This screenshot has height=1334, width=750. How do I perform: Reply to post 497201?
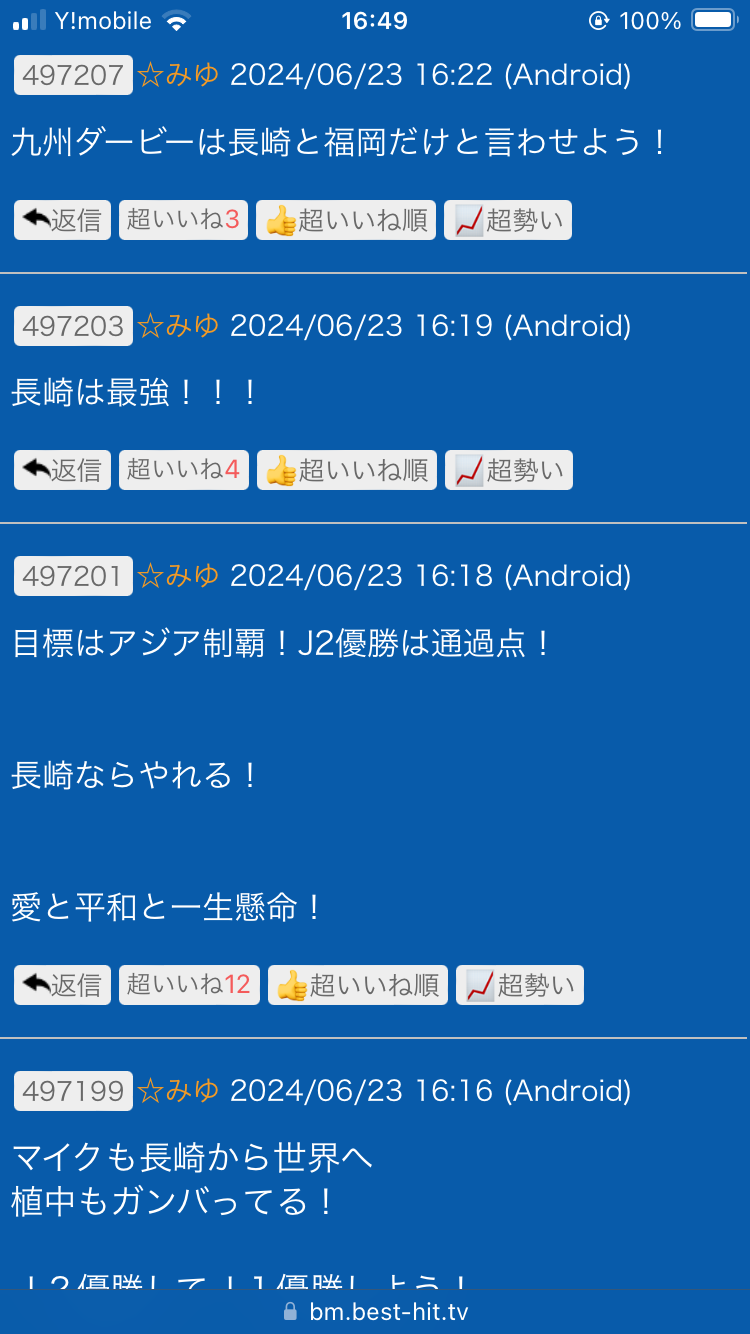(x=62, y=985)
